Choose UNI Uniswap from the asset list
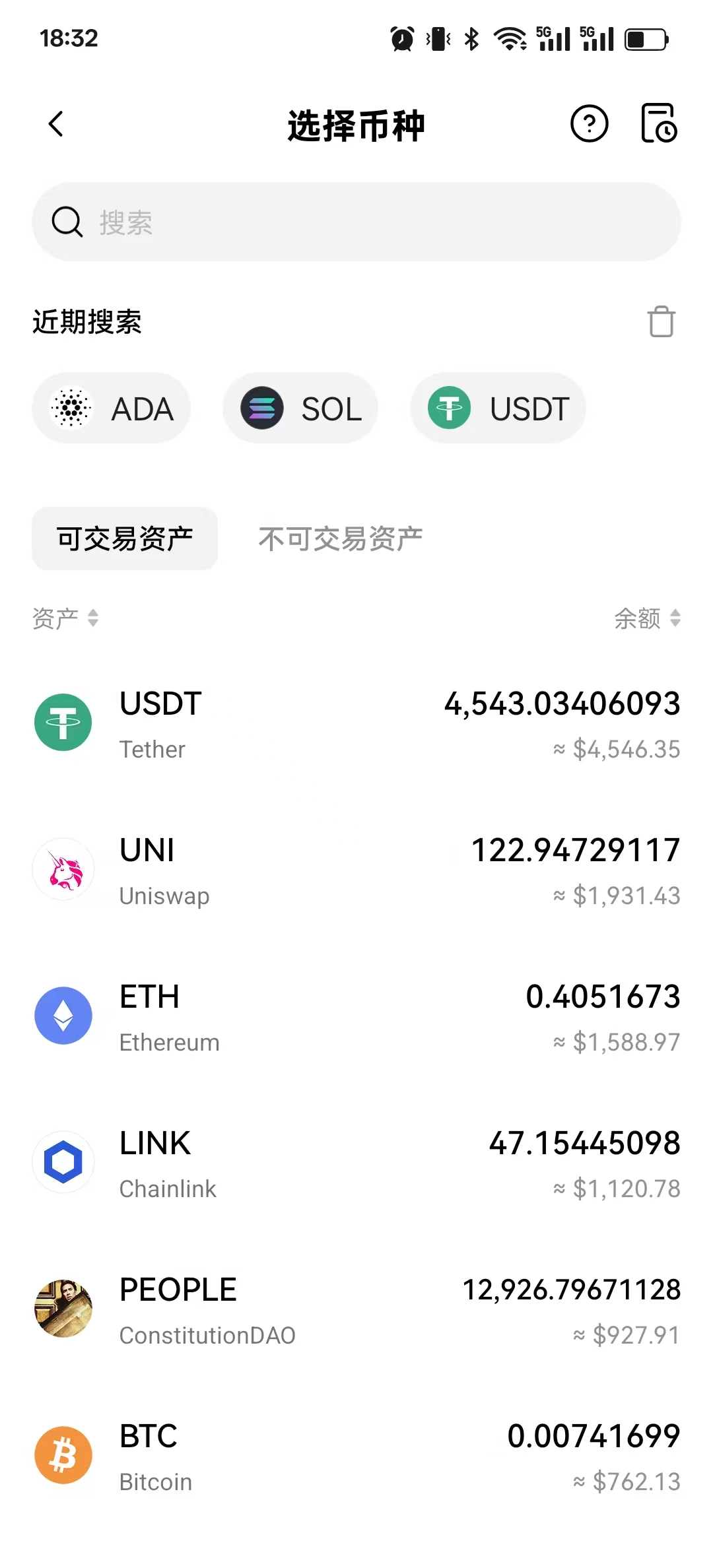 click(356, 870)
